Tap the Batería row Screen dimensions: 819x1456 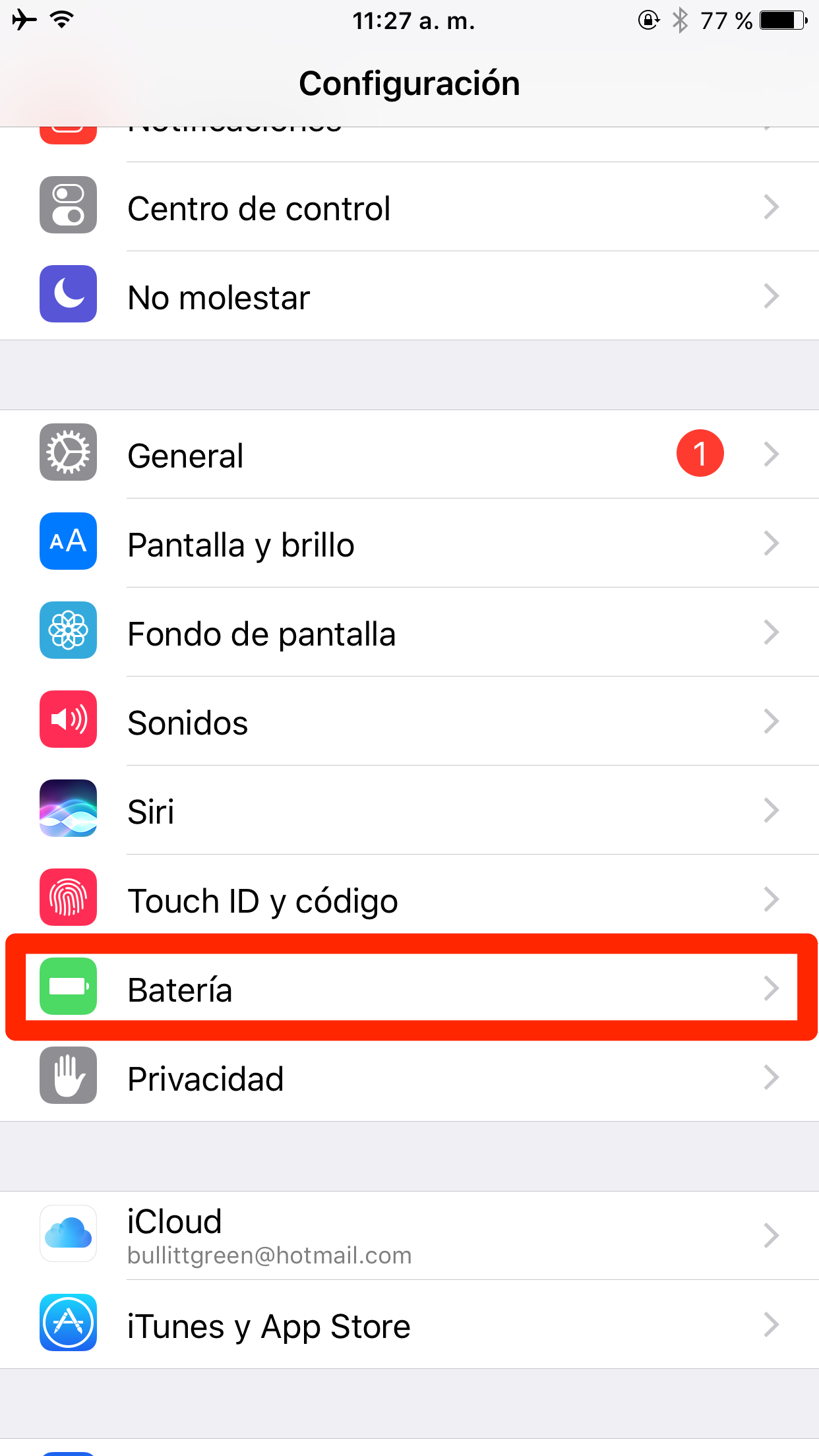point(409,988)
